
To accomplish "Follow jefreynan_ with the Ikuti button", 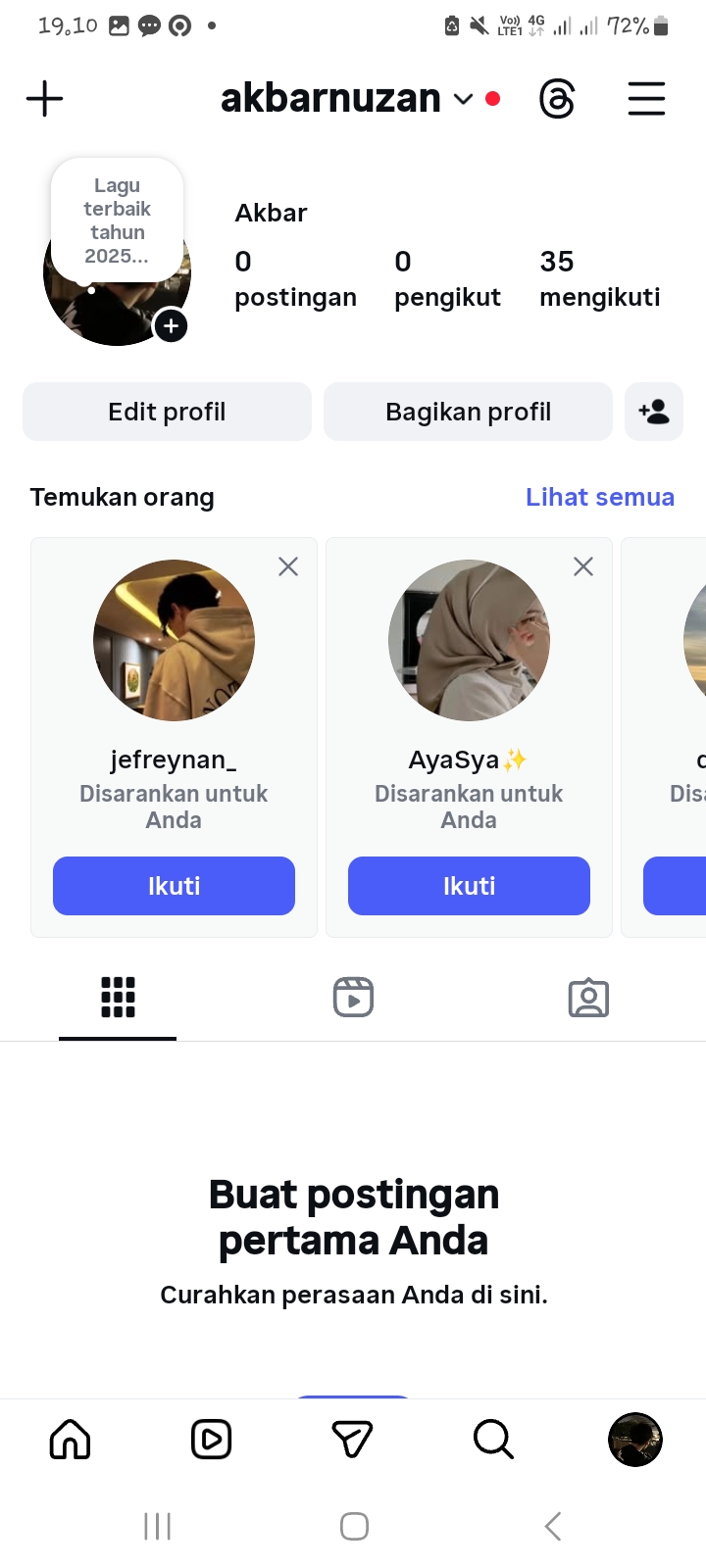I will 174,886.
